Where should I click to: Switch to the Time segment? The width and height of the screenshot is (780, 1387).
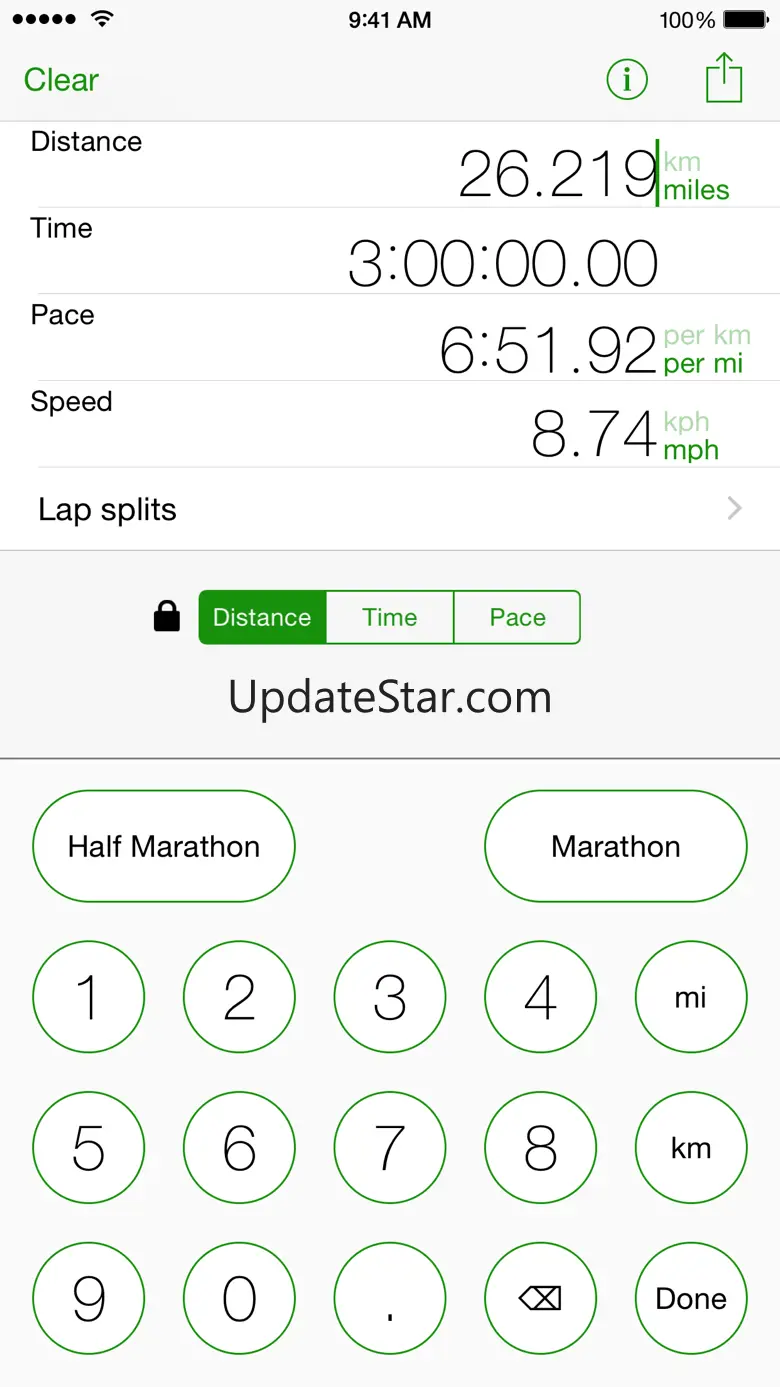[x=390, y=617]
